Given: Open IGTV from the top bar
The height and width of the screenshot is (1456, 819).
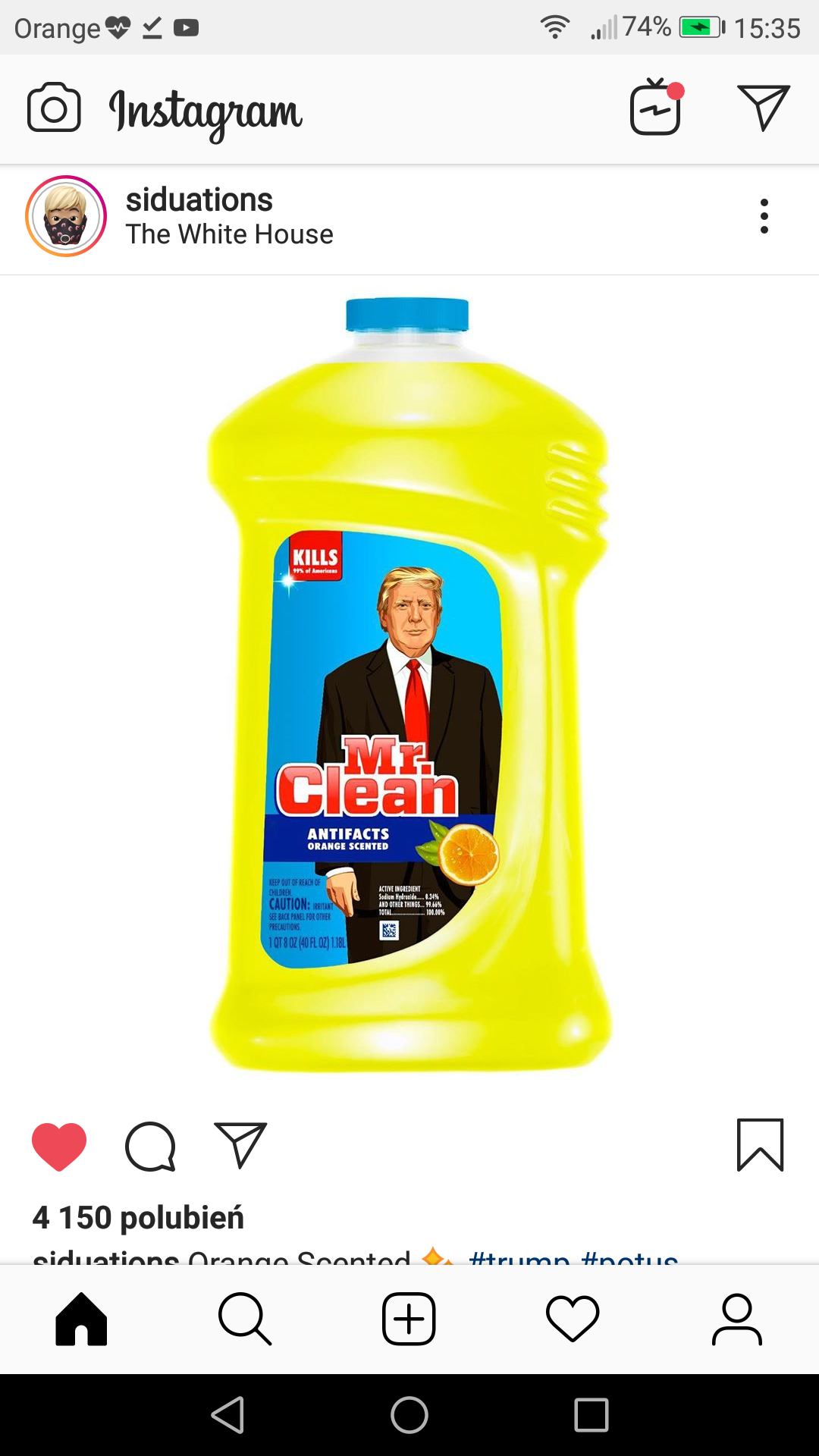Looking at the screenshot, I should click(657, 107).
